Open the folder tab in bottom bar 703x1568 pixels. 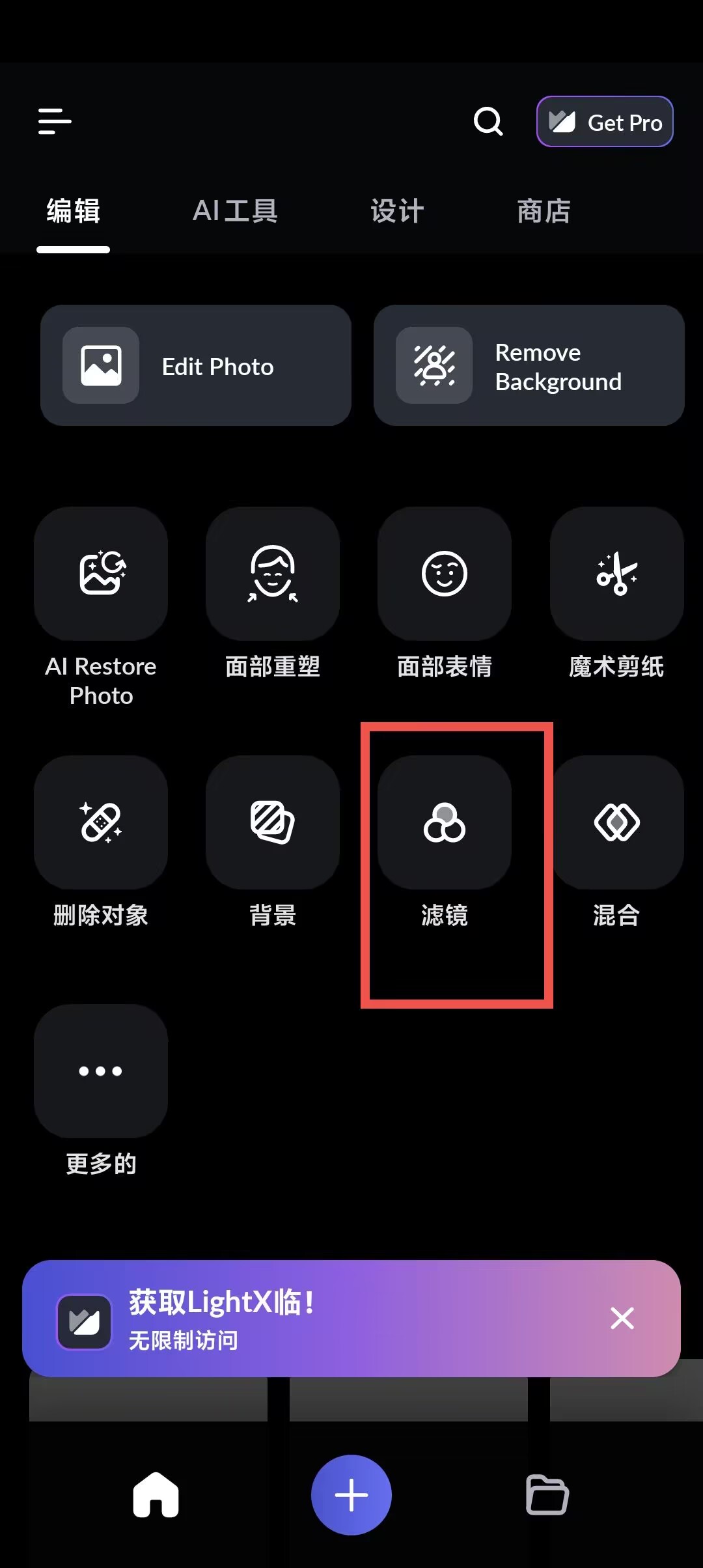[x=547, y=1495]
